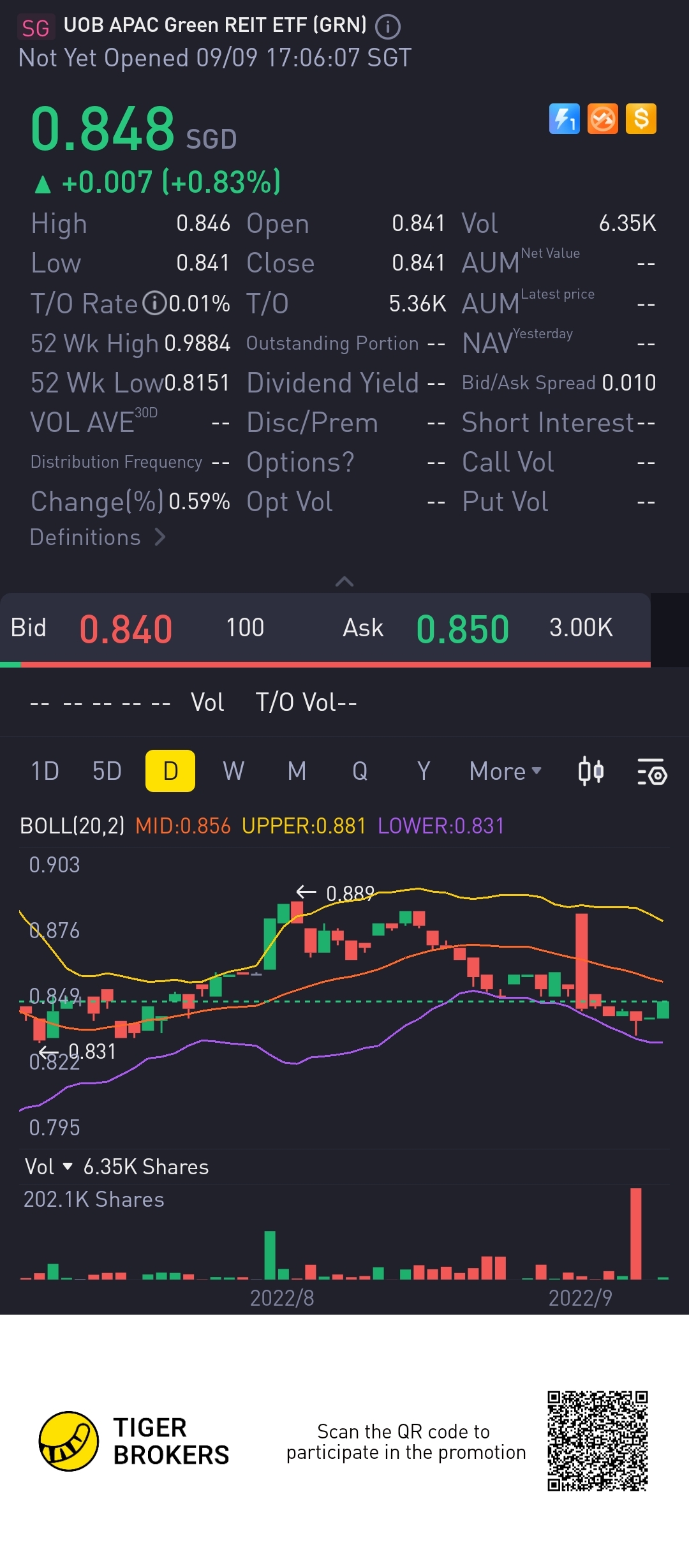The image size is (689, 1568).
Task: Switch chart to weekly W
Action: (x=233, y=771)
